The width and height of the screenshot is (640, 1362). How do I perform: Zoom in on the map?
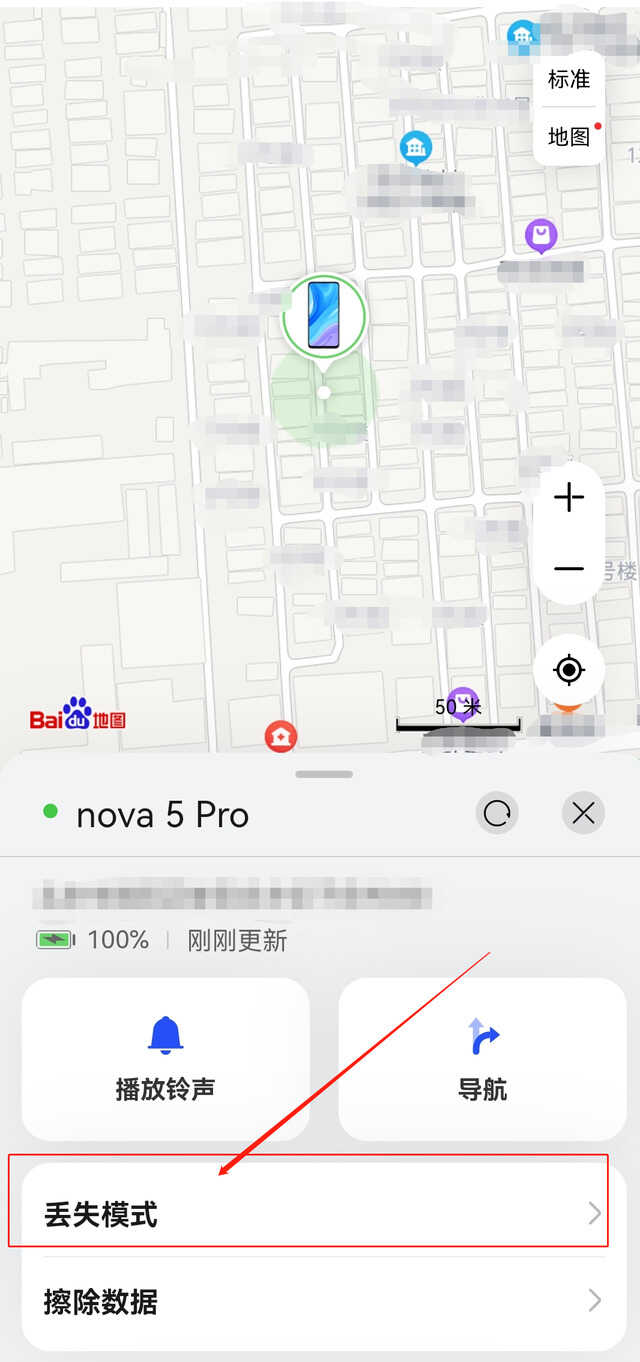click(569, 497)
